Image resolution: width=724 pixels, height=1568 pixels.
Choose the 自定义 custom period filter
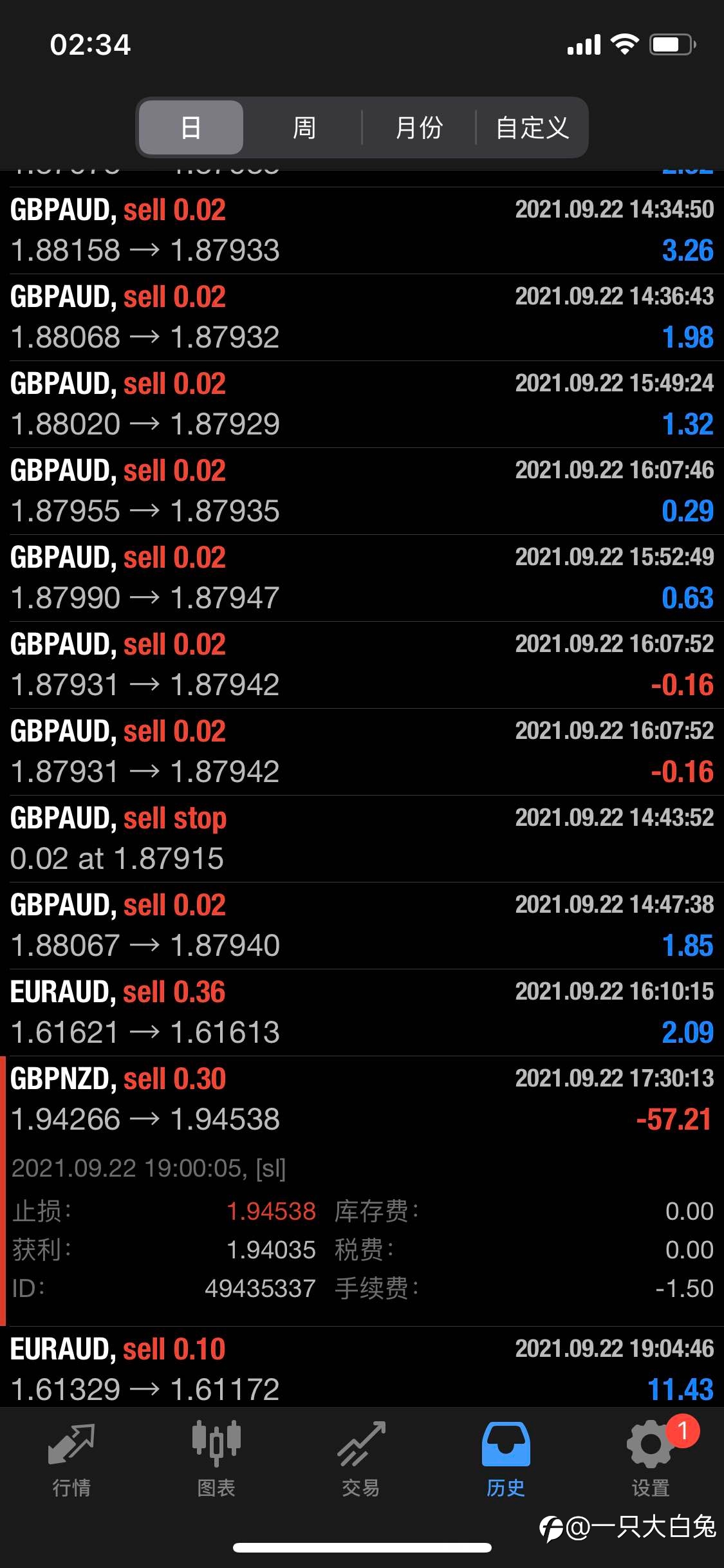(532, 127)
